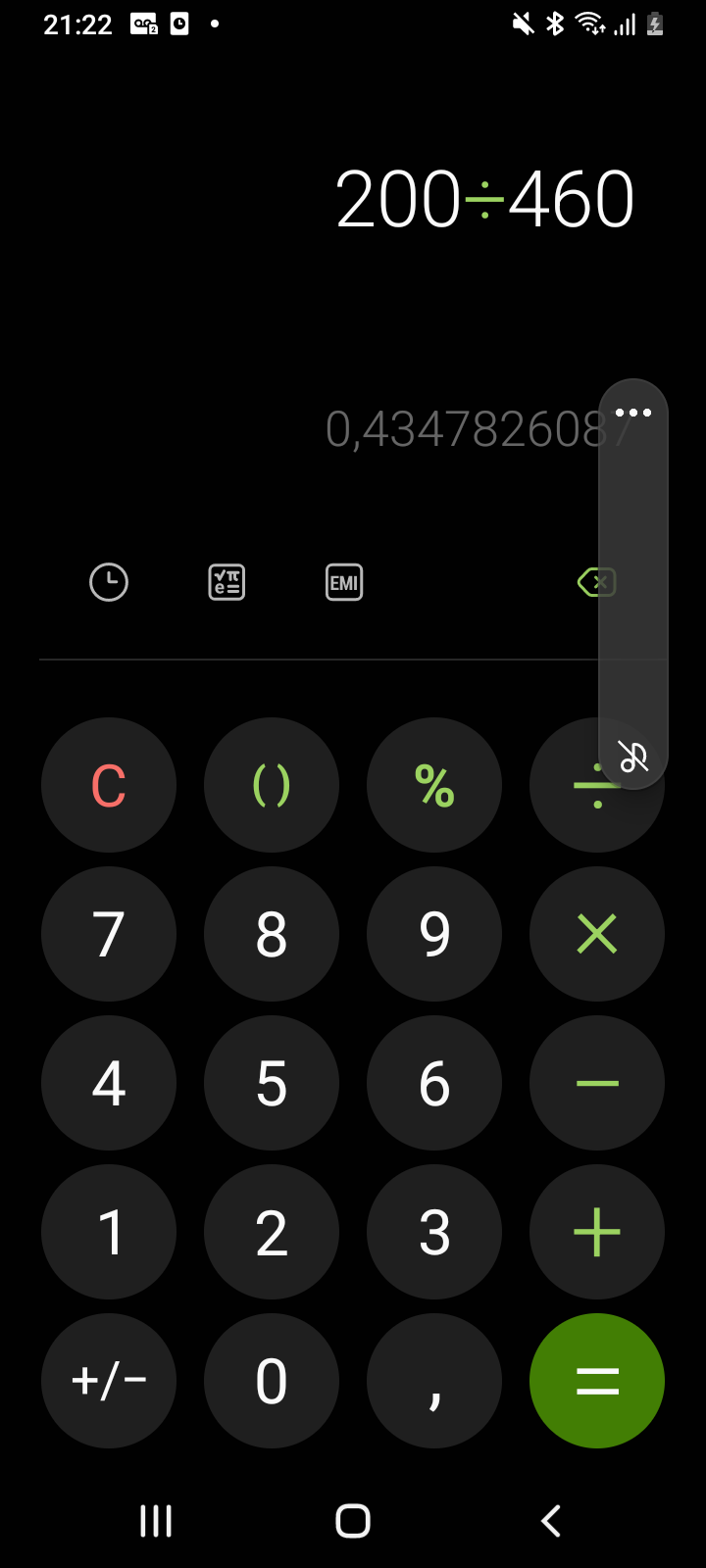Go back using the system navigation bar
Viewport: 706px width, 1568px height.
[x=551, y=1521]
